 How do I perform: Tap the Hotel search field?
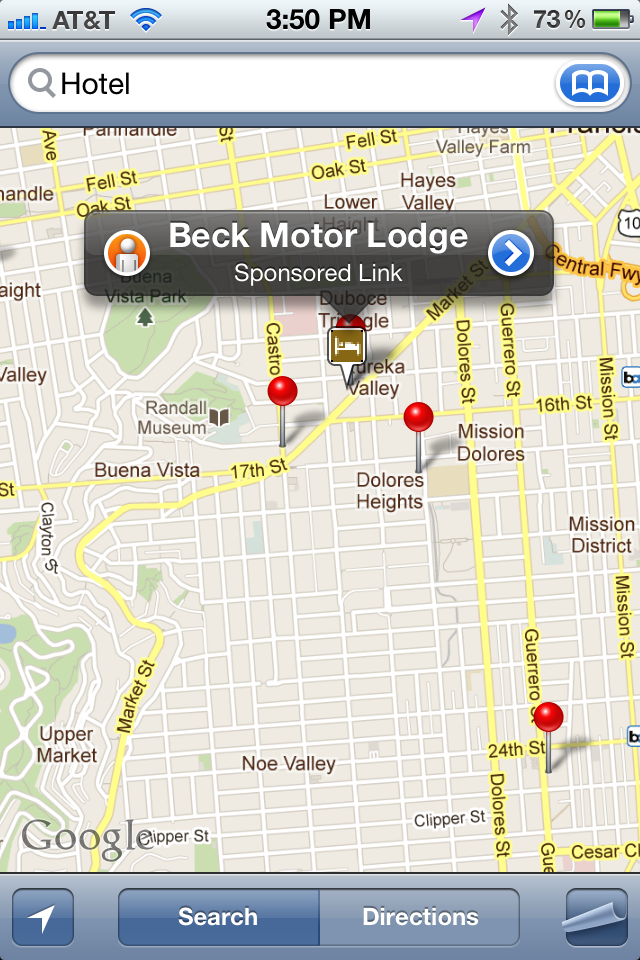pyautogui.click(x=300, y=84)
